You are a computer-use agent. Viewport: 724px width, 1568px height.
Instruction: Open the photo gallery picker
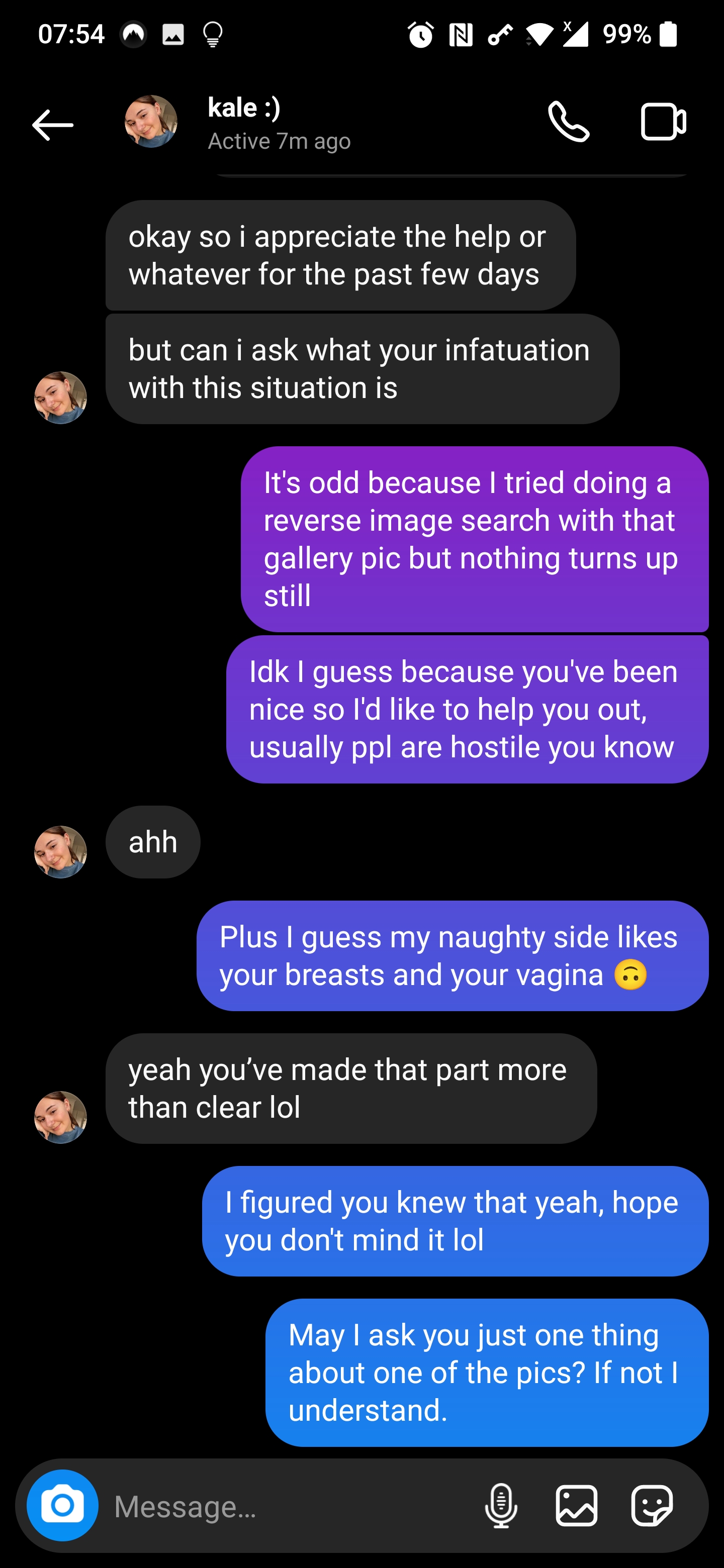(x=576, y=1505)
